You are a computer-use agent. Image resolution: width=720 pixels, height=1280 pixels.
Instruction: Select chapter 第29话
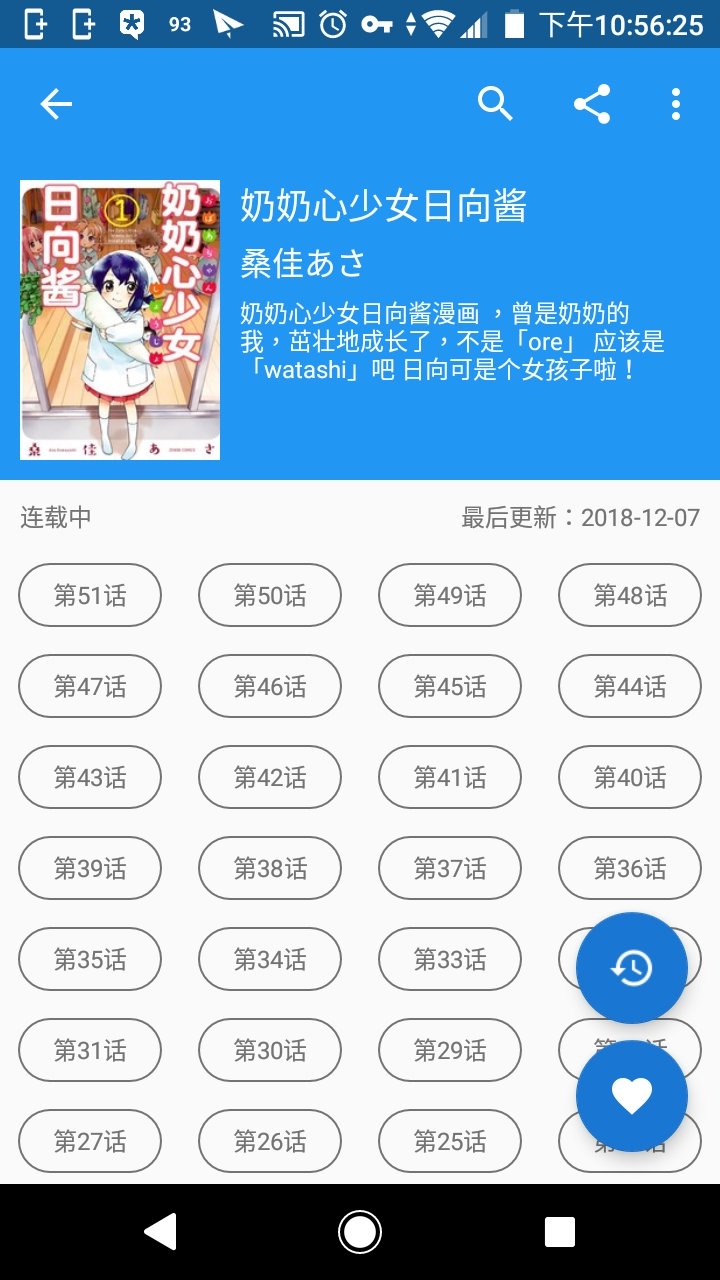(449, 1050)
